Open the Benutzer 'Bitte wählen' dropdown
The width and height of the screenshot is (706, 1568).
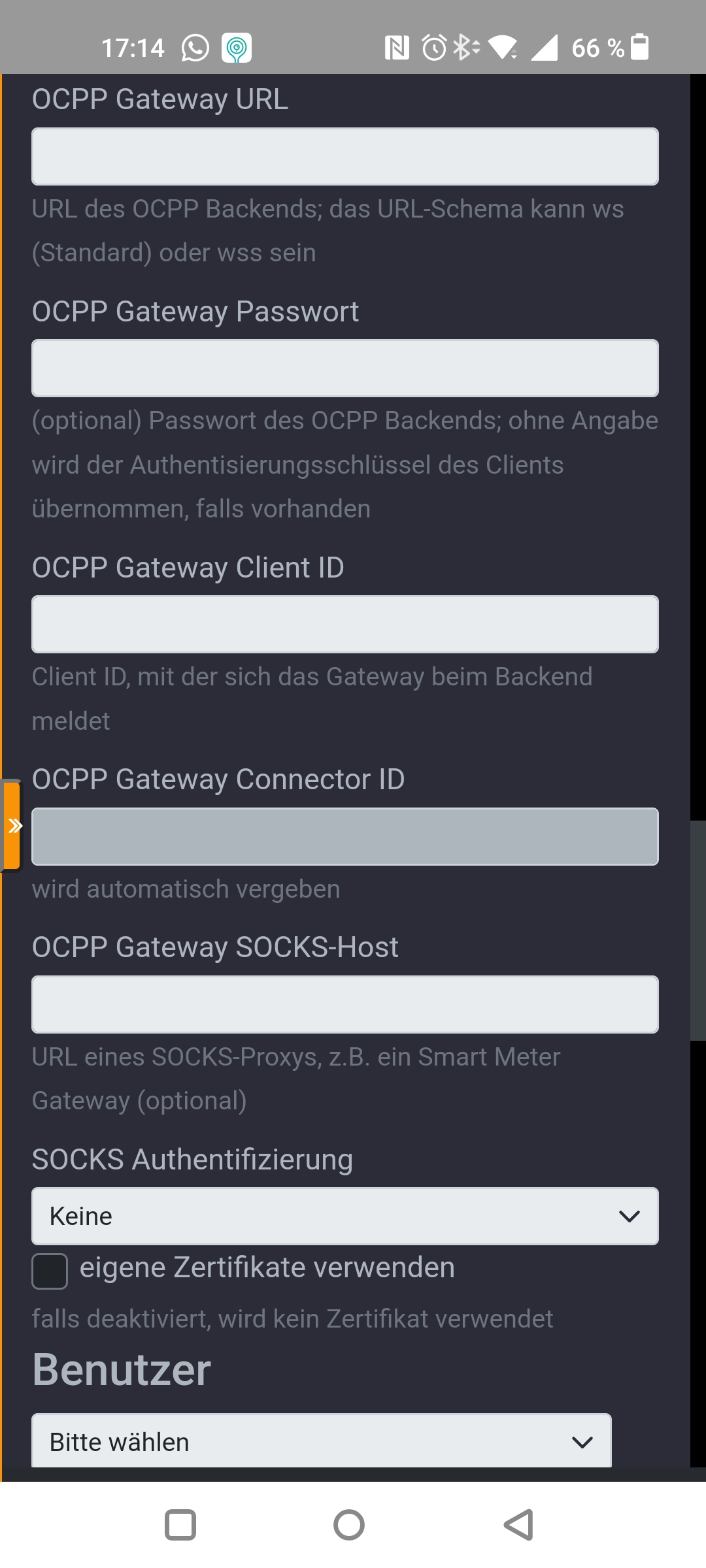322,1441
